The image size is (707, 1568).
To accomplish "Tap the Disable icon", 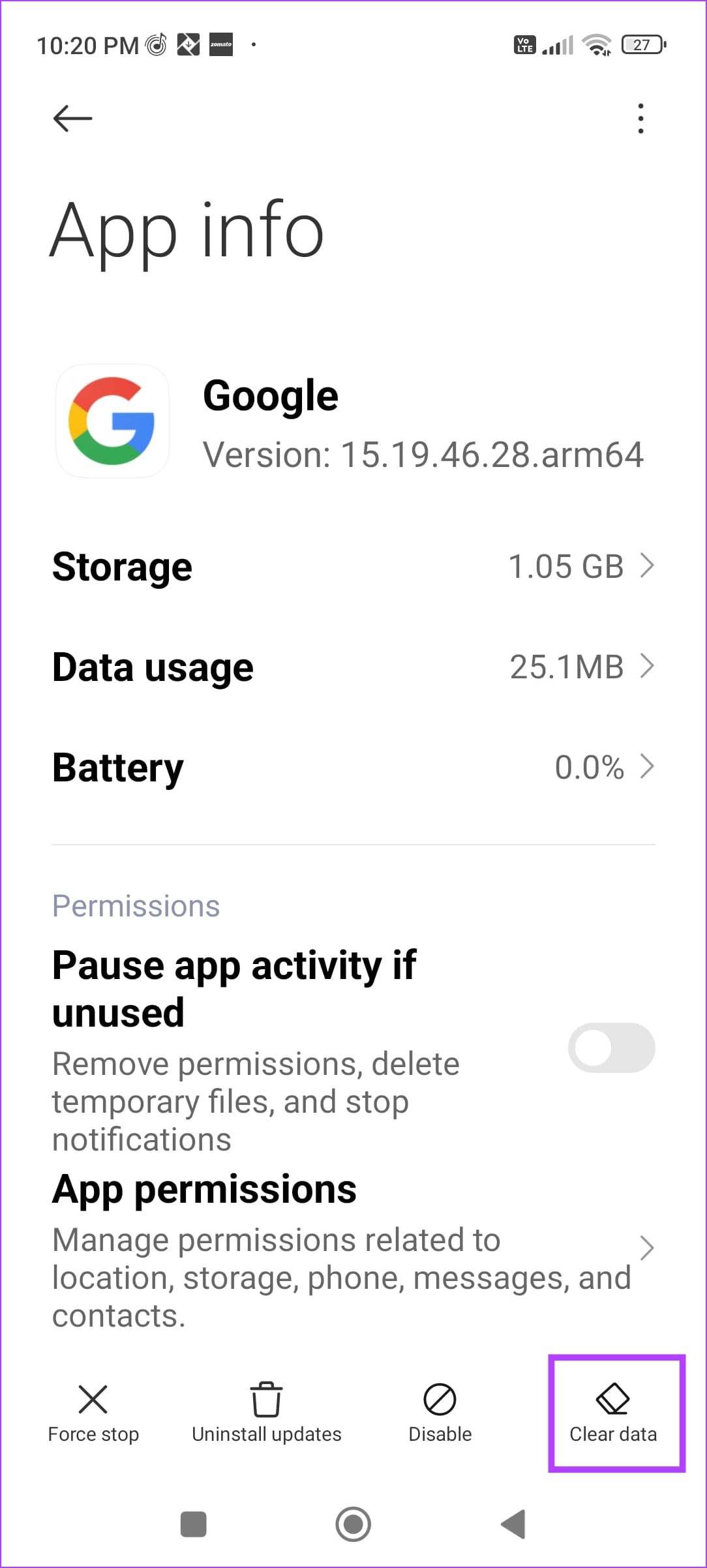I will (439, 1398).
